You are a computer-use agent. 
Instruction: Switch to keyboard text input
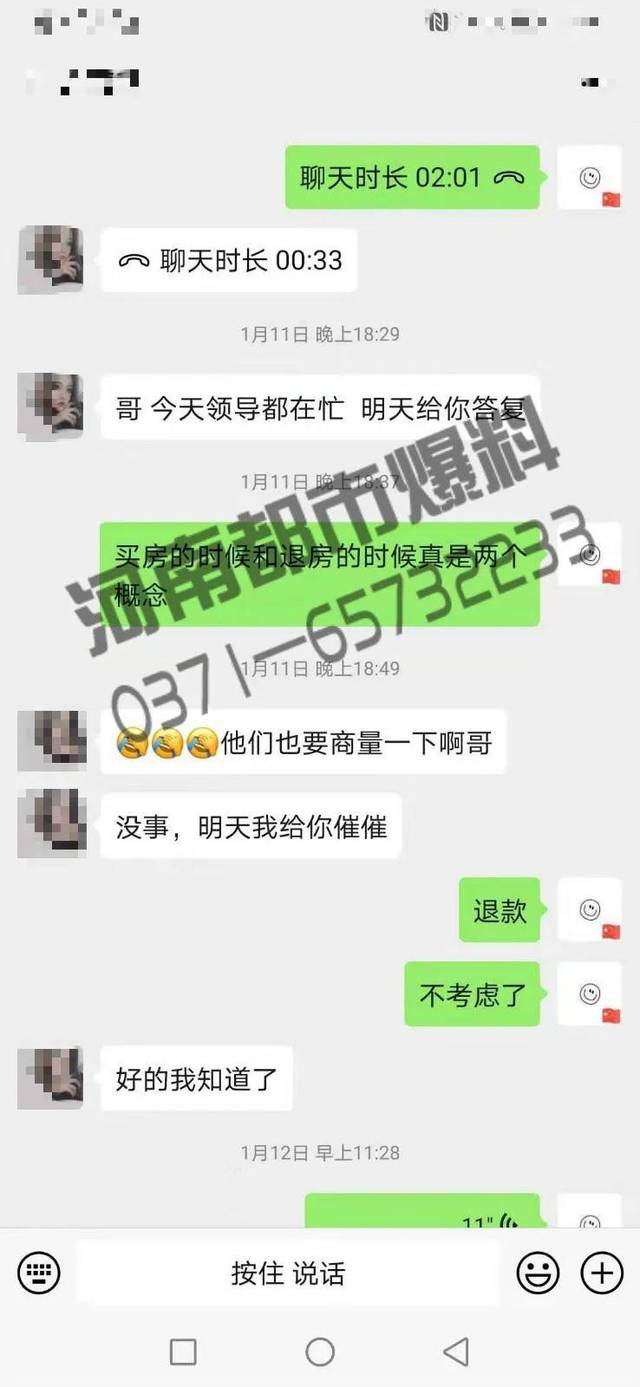pos(39,1273)
